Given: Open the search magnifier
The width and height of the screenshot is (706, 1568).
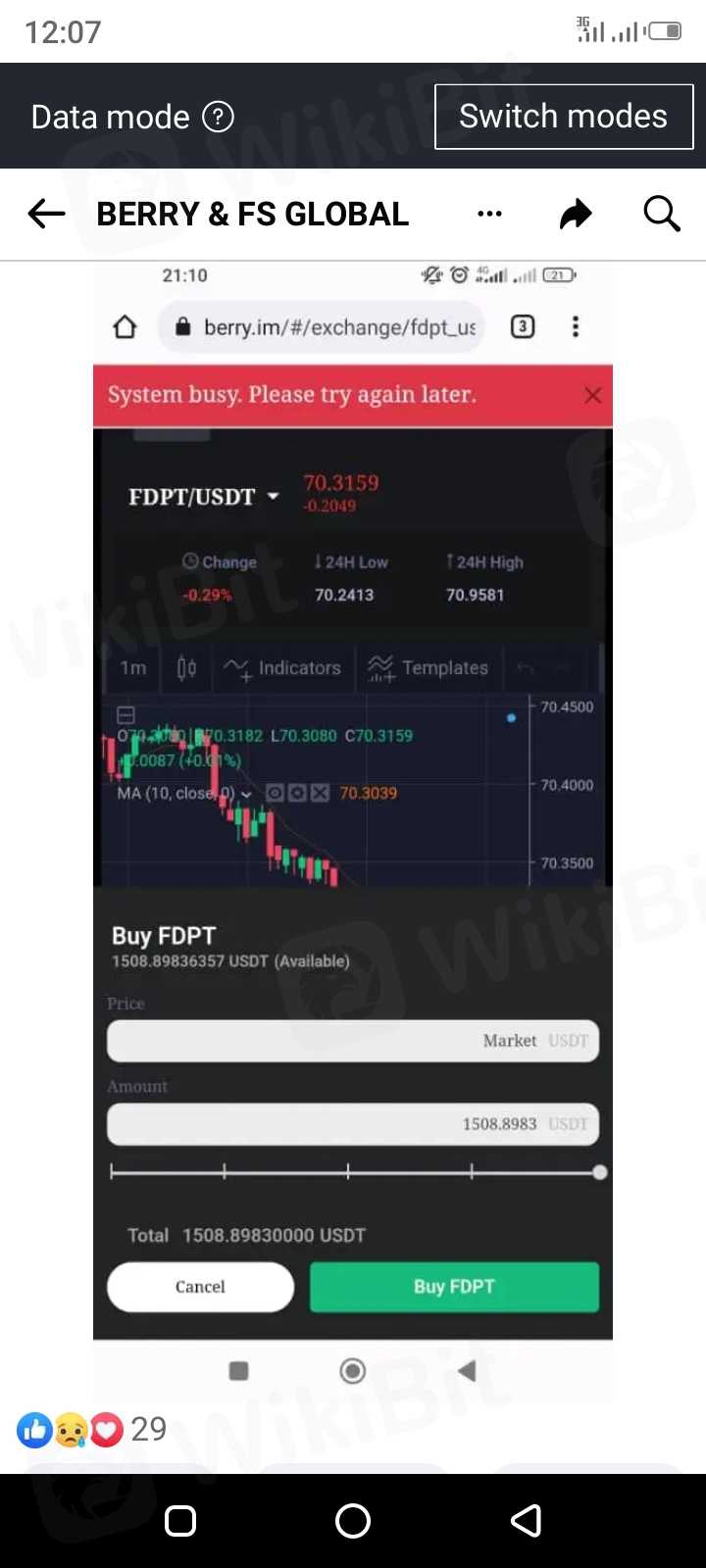Looking at the screenshot, I should point(662,214).
